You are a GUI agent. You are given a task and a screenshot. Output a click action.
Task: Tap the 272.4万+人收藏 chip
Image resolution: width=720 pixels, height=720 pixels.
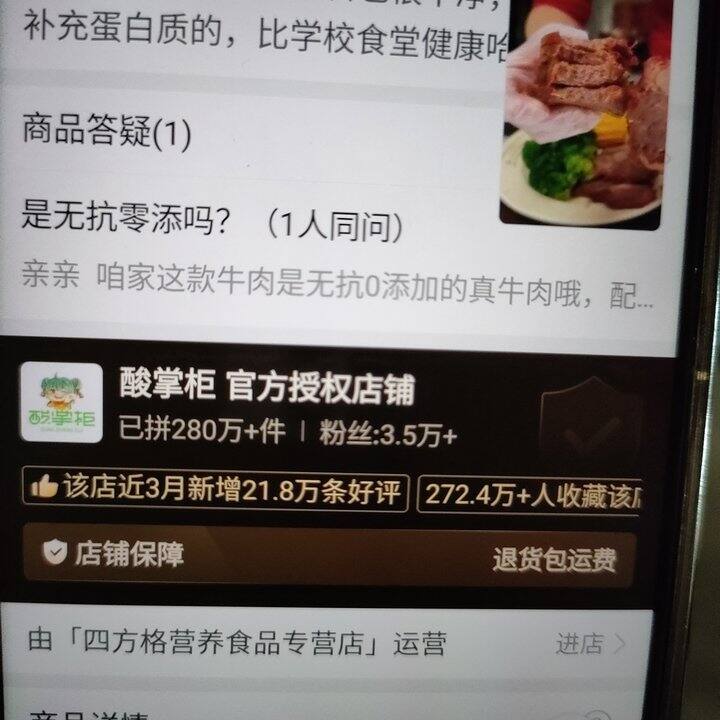530,496
